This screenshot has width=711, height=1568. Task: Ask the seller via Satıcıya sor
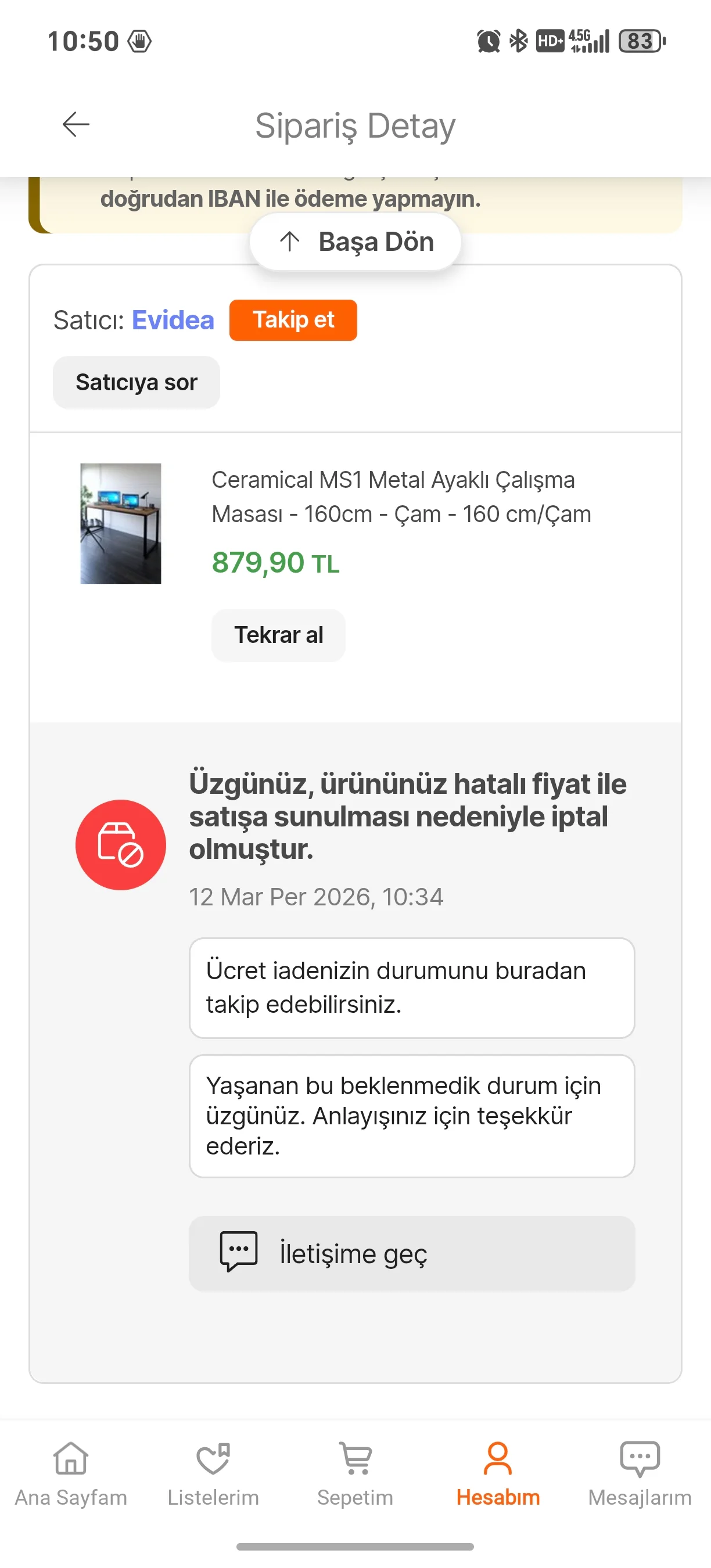(137, 382)
